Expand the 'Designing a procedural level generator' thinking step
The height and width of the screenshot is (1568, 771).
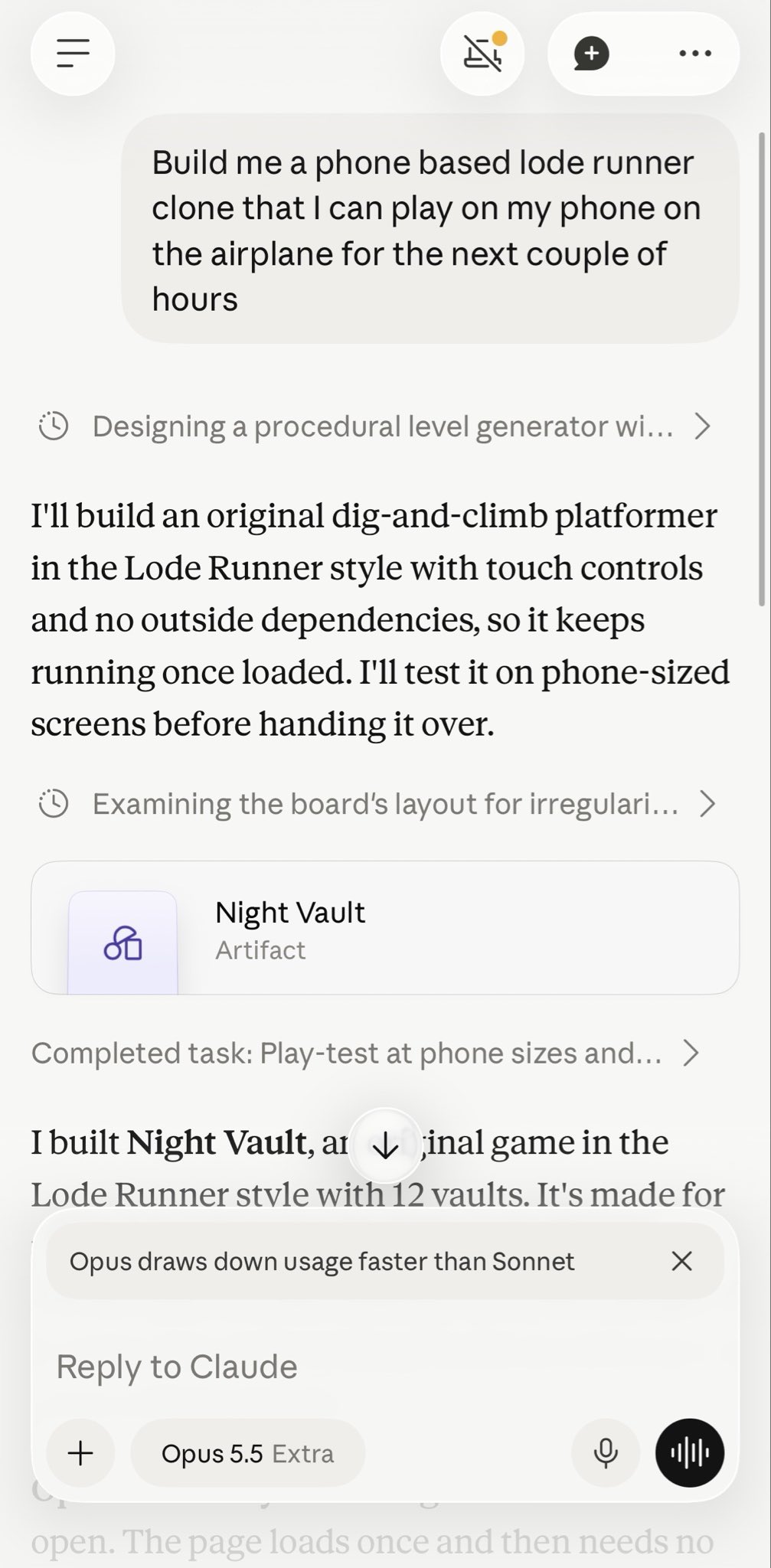pos(375,426)
